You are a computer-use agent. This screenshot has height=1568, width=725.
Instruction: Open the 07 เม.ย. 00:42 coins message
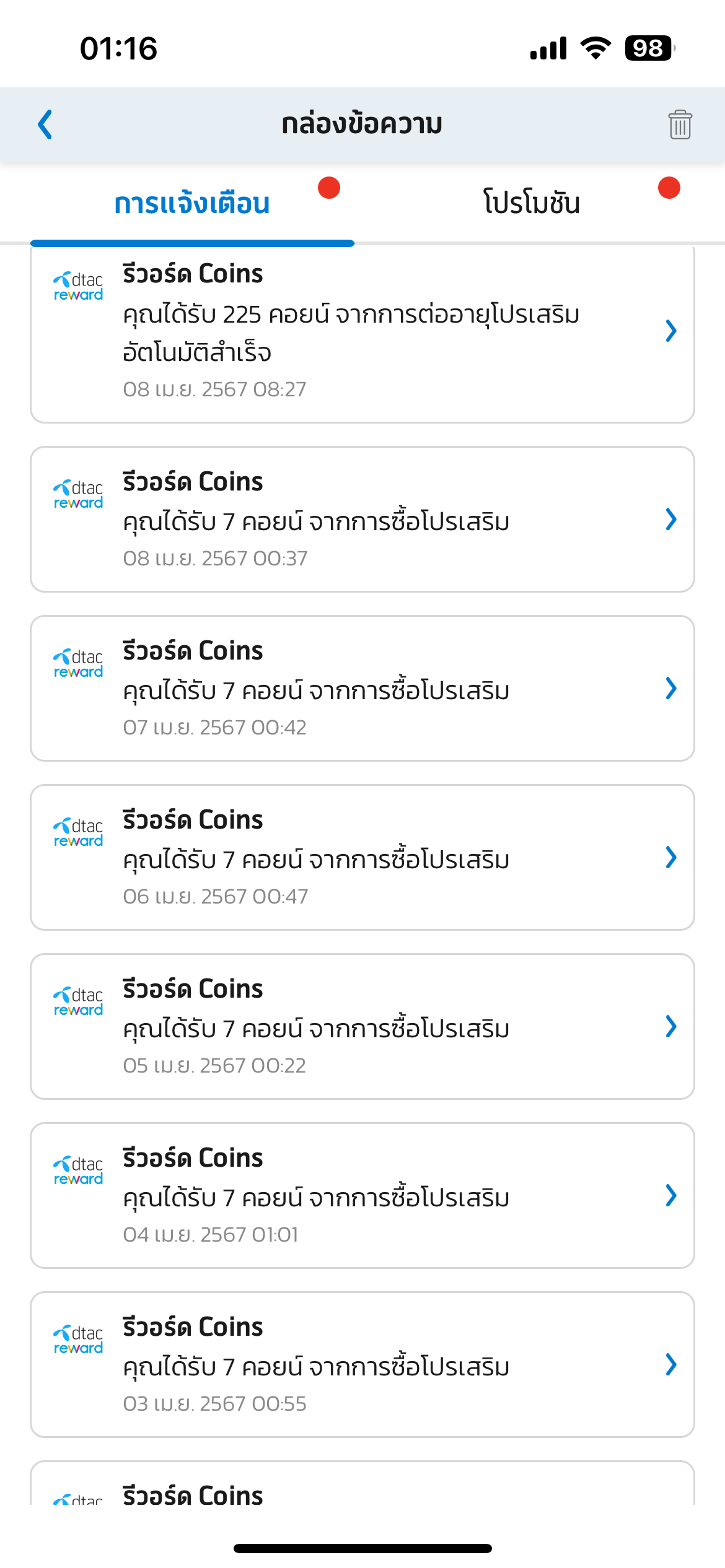[x=362, y=688]
